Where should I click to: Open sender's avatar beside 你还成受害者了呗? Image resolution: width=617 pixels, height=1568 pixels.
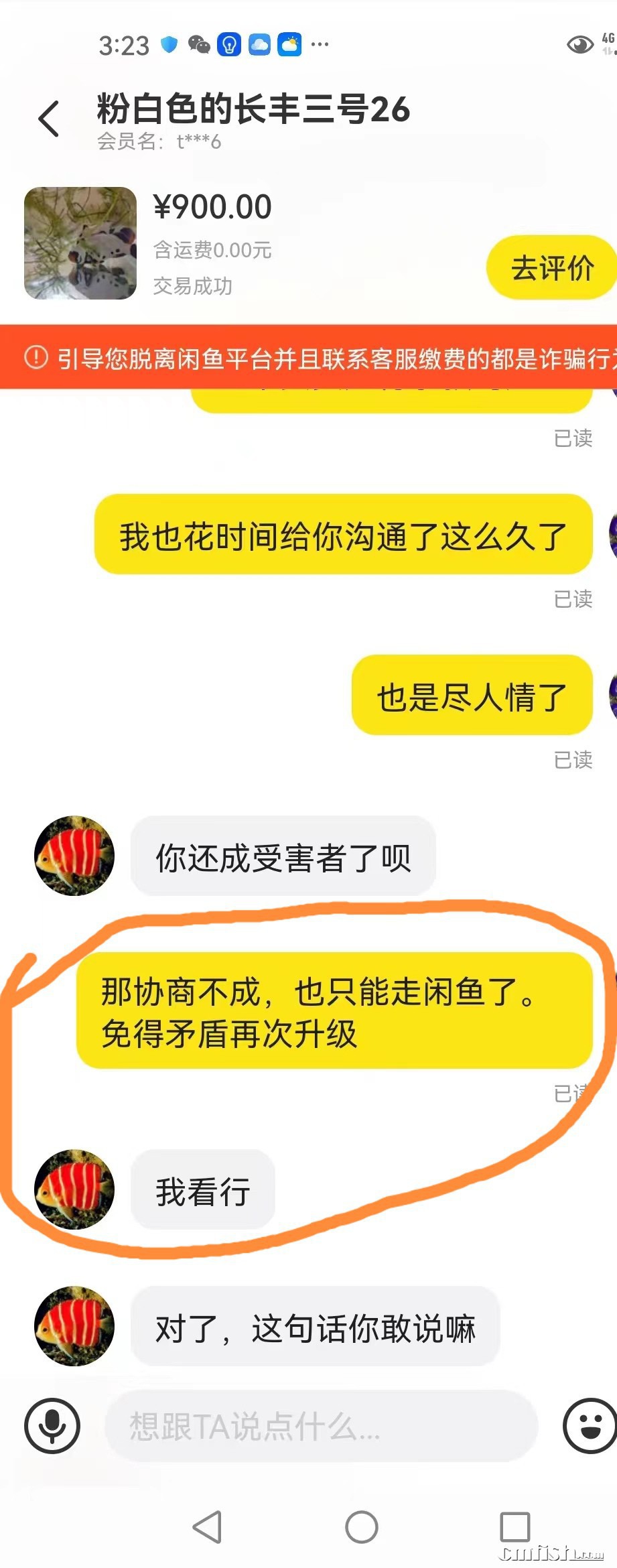click(x=74, y=856)
